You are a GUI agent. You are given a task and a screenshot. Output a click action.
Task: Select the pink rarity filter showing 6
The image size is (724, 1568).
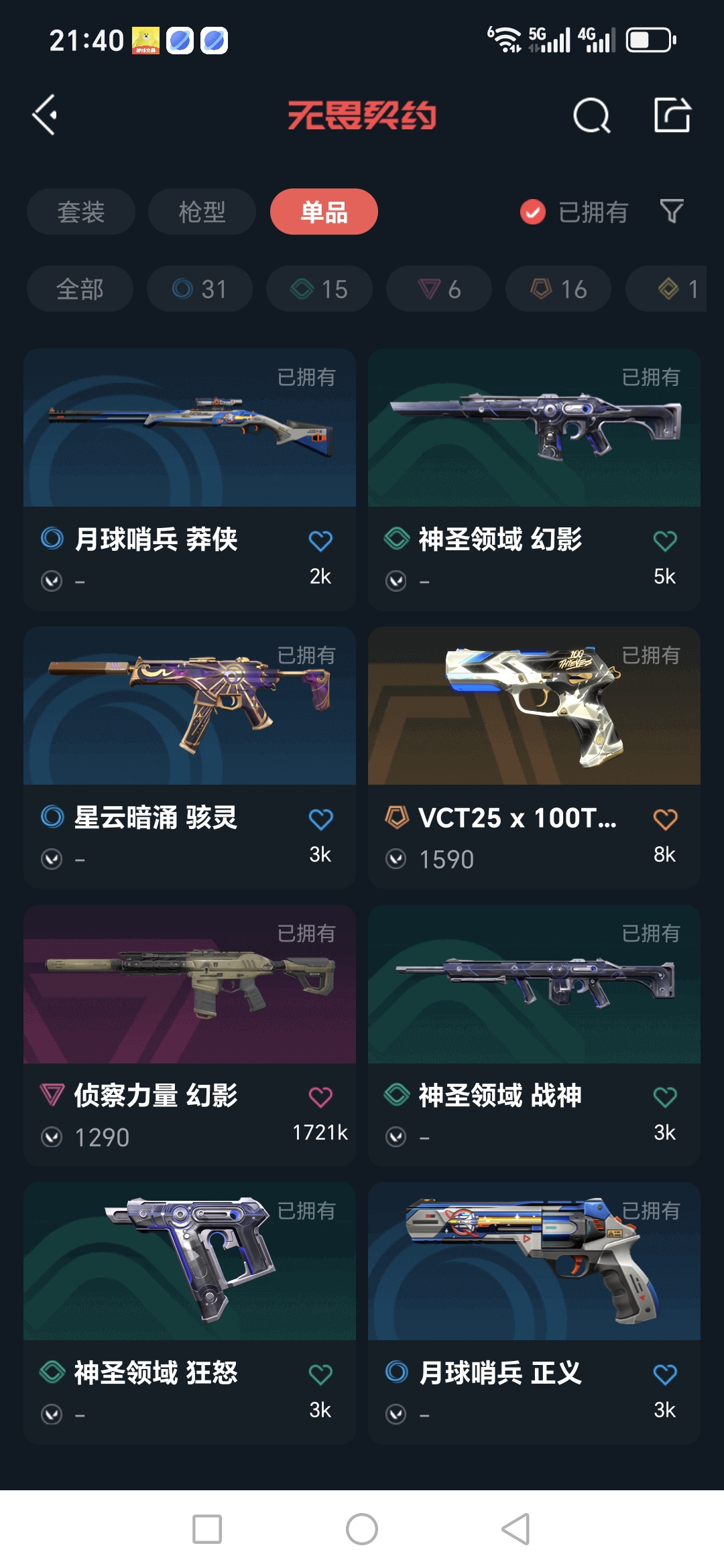click(x=438, y=288)
